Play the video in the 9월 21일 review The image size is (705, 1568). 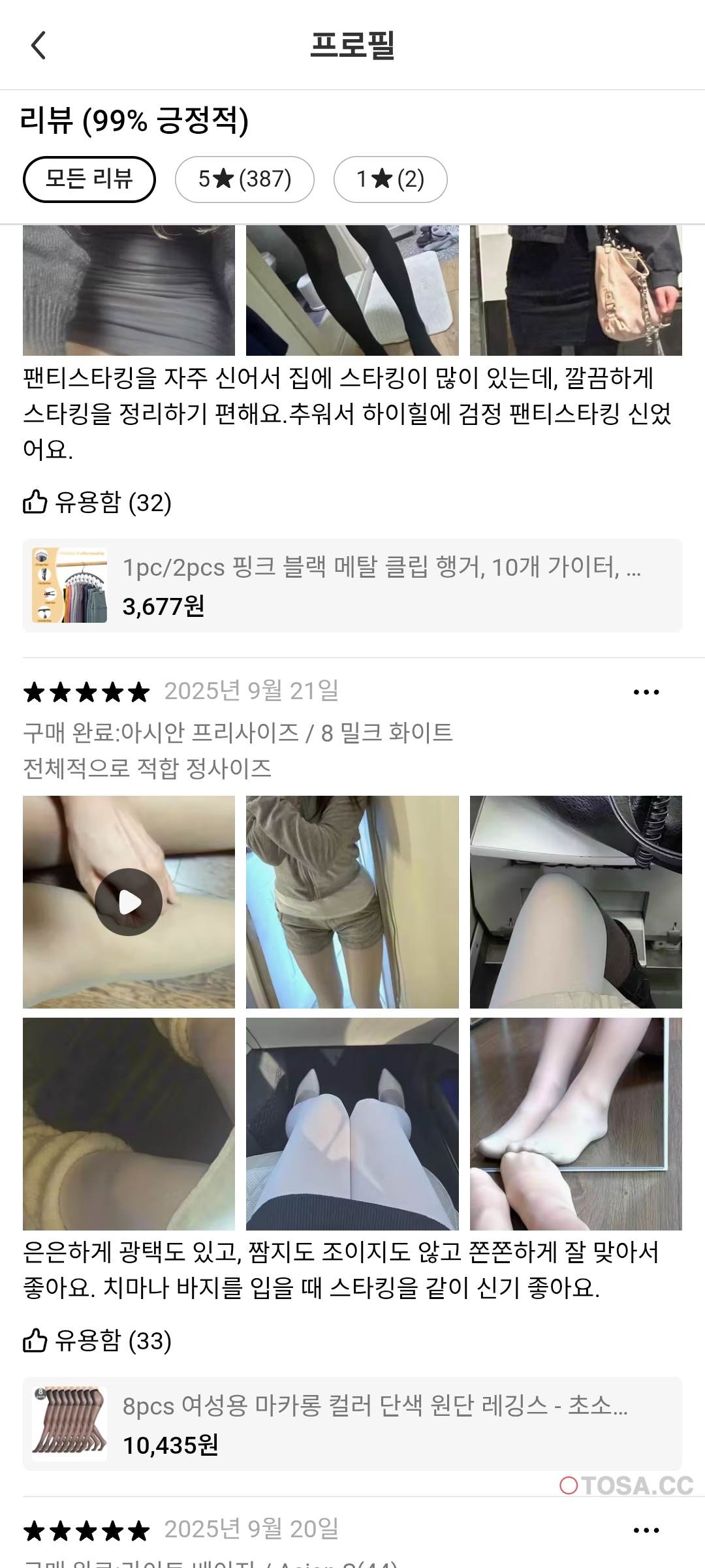[x=129, y=902]
